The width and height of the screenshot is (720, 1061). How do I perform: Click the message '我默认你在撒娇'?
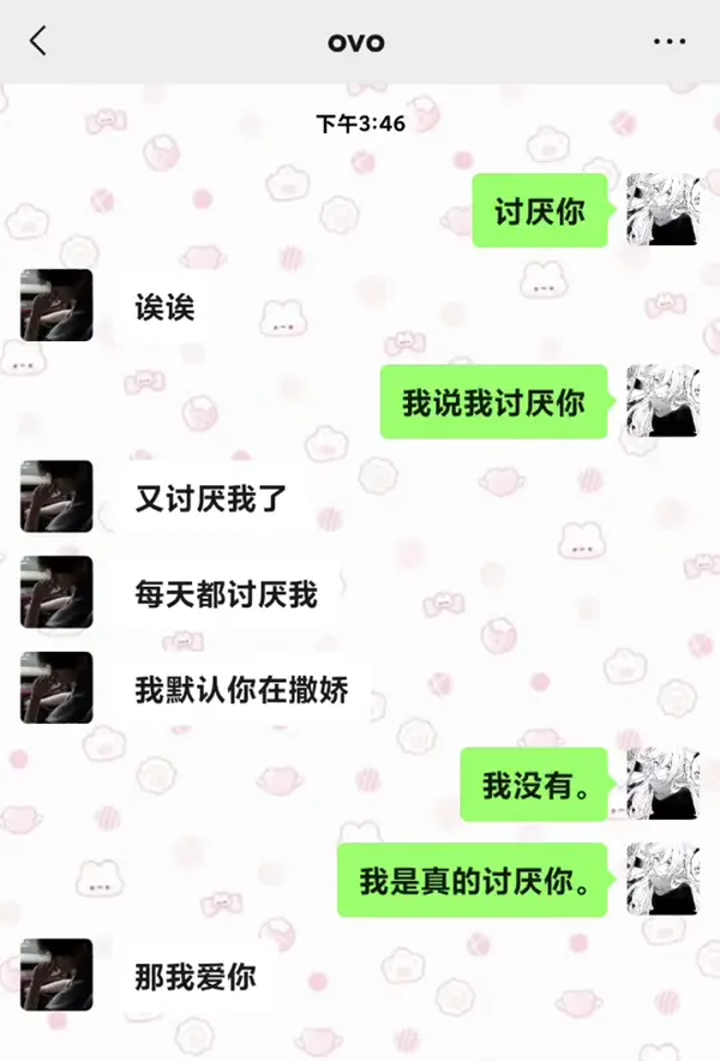[x=243, y=687]
